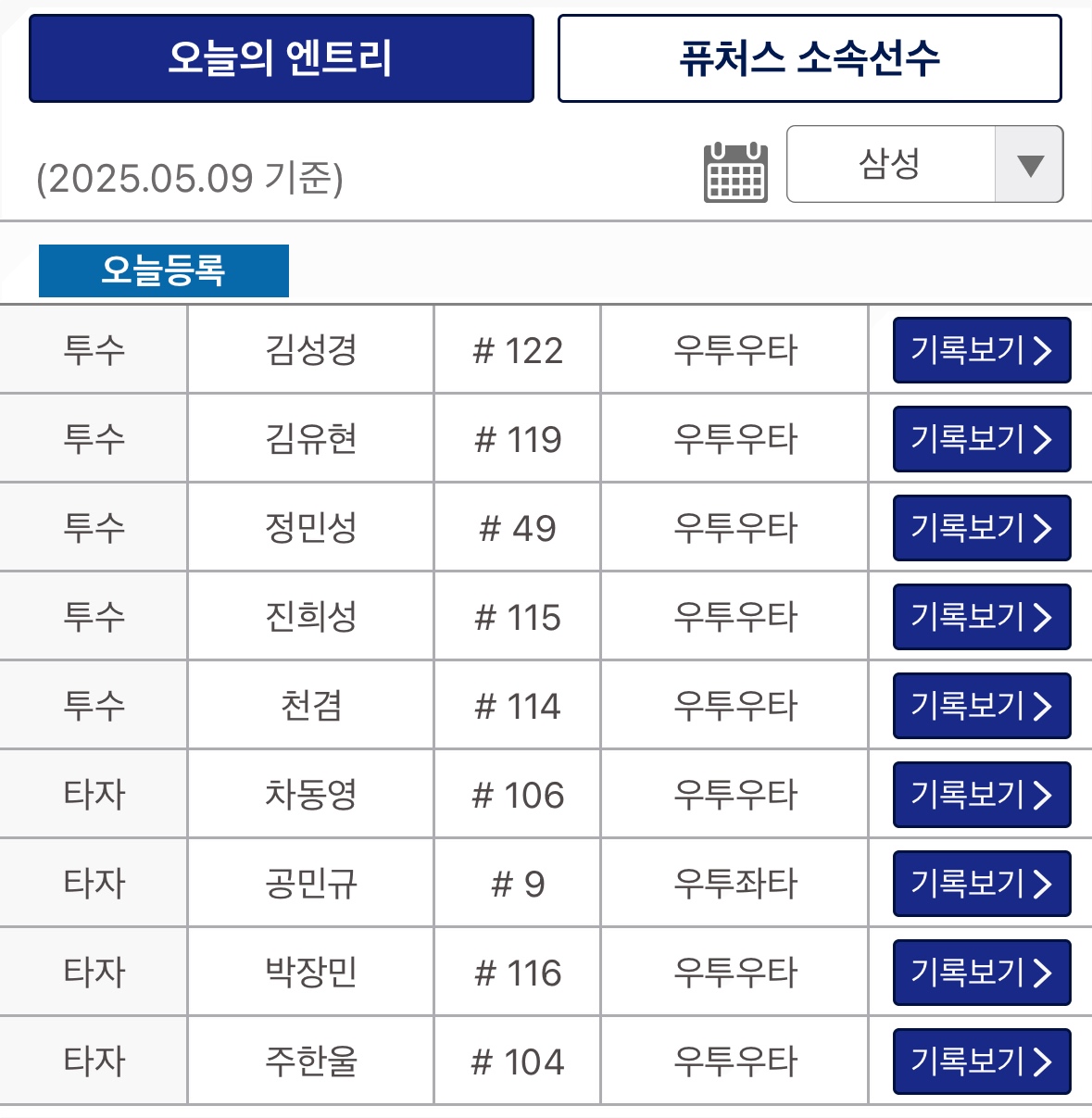The height and width of the screenshot is (1118, 1092).
Task: Tap 기록보기 next to 박장민
Action: click(x=982, y=973)
